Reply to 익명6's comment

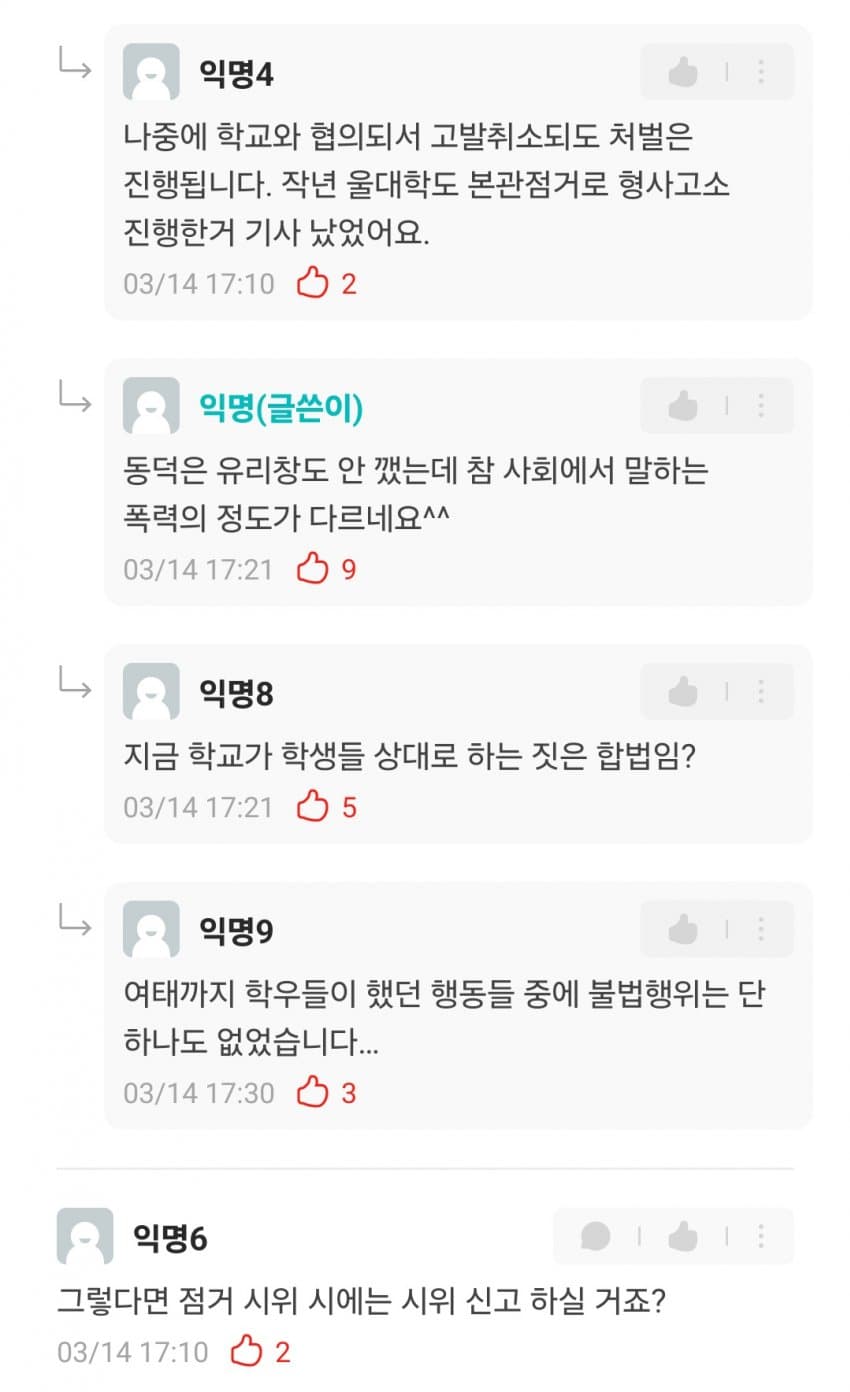(x=596, y=1237)
